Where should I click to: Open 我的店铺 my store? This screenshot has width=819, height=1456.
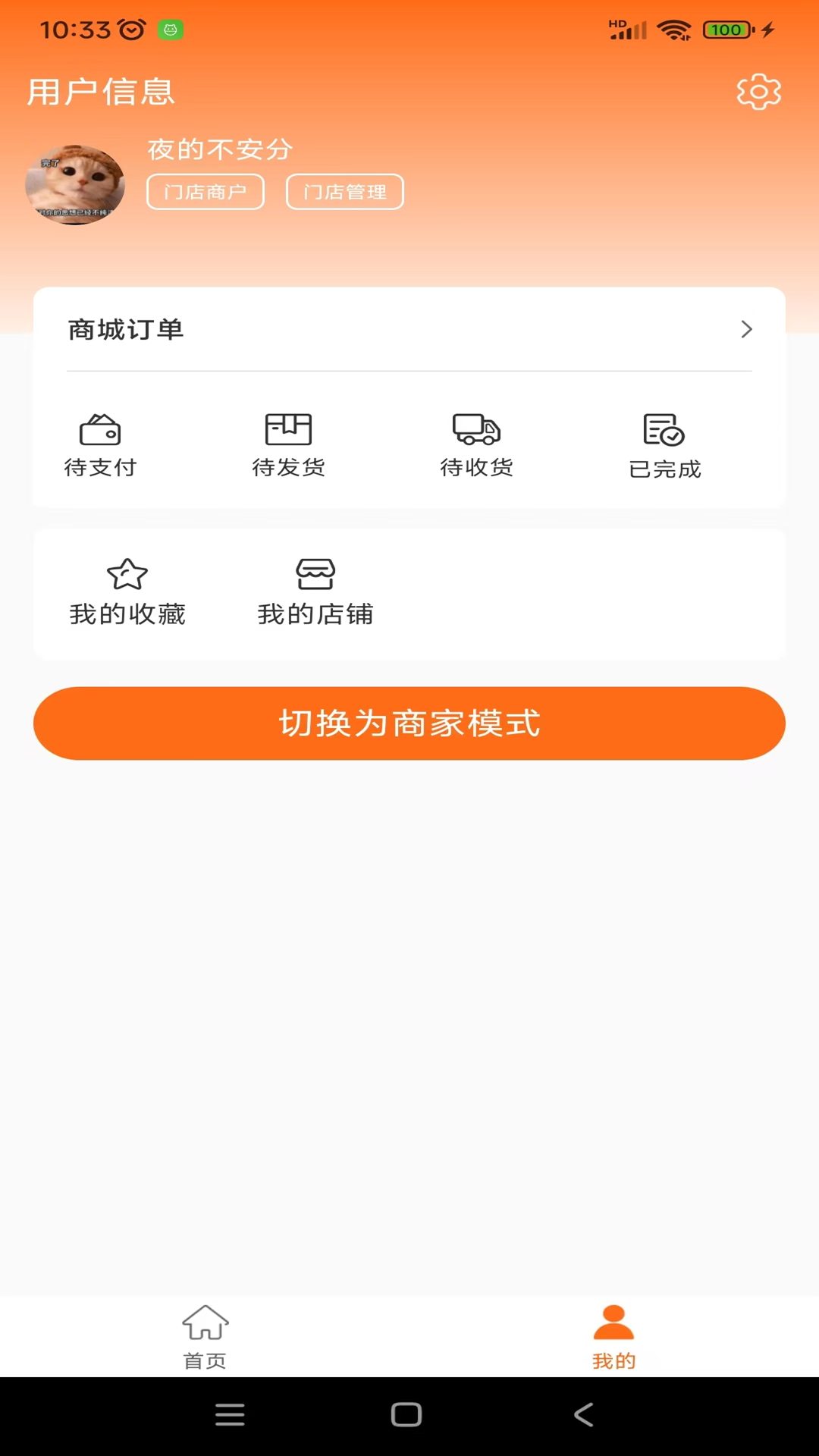tap(315, 593)
